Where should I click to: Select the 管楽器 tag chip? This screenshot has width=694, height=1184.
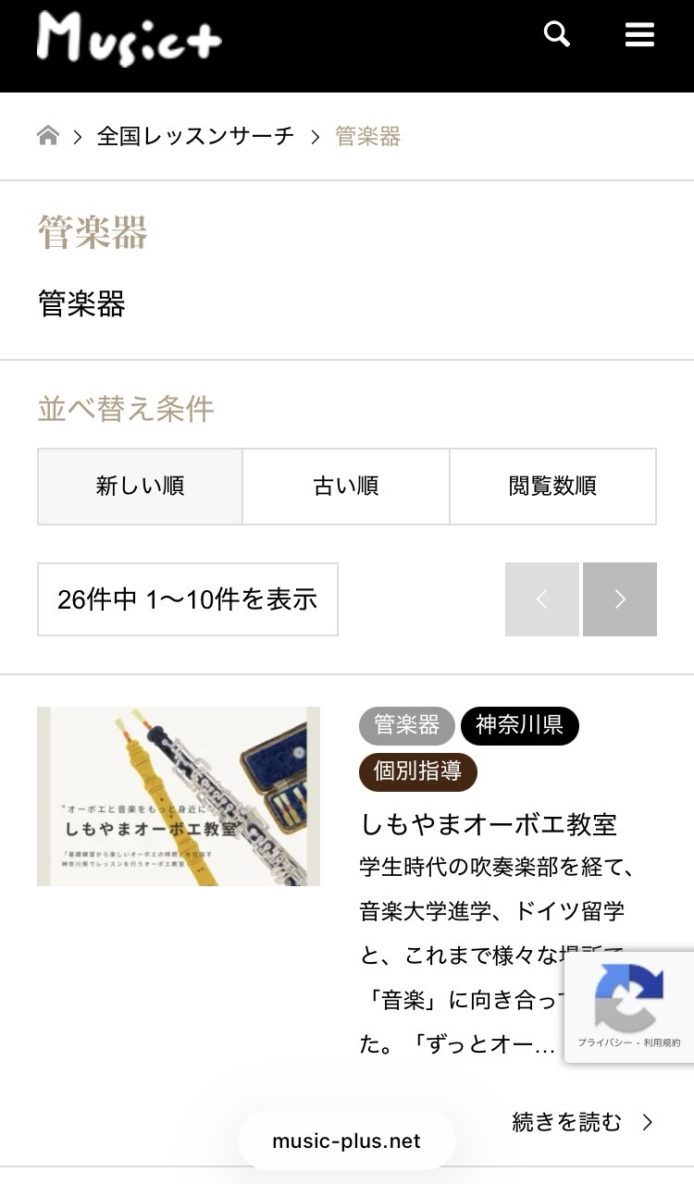coord(406,725)
